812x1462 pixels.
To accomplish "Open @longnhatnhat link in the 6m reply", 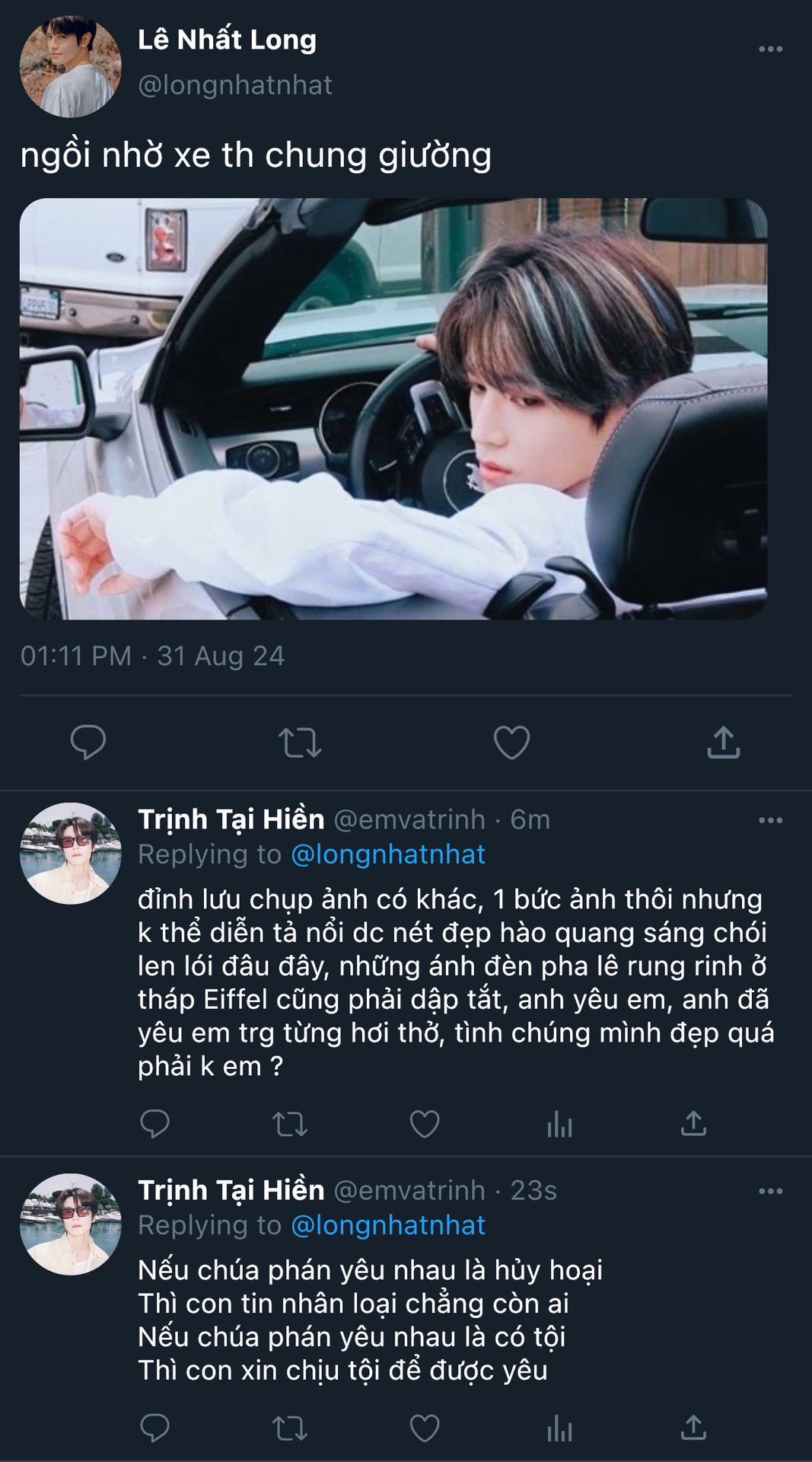I will 388,854.
